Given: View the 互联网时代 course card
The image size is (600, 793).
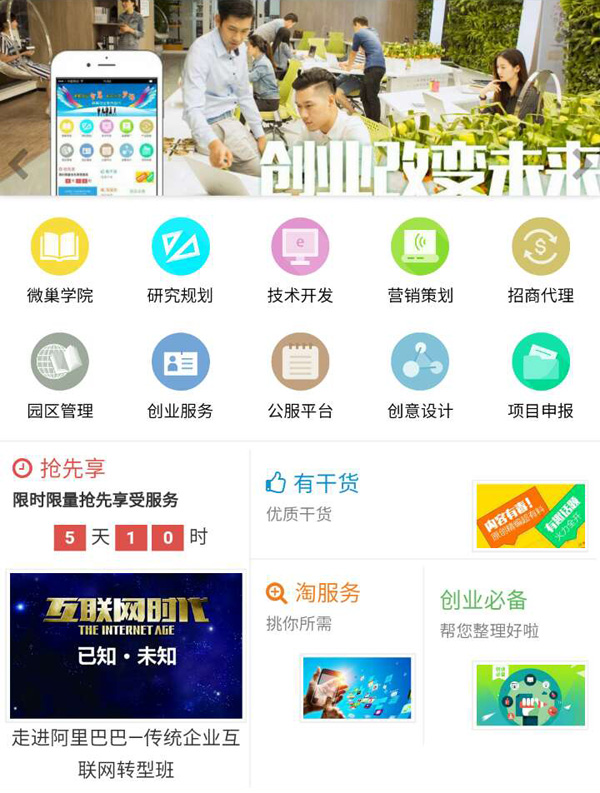Looking at the screenshot, I should [x=126, y=645].
